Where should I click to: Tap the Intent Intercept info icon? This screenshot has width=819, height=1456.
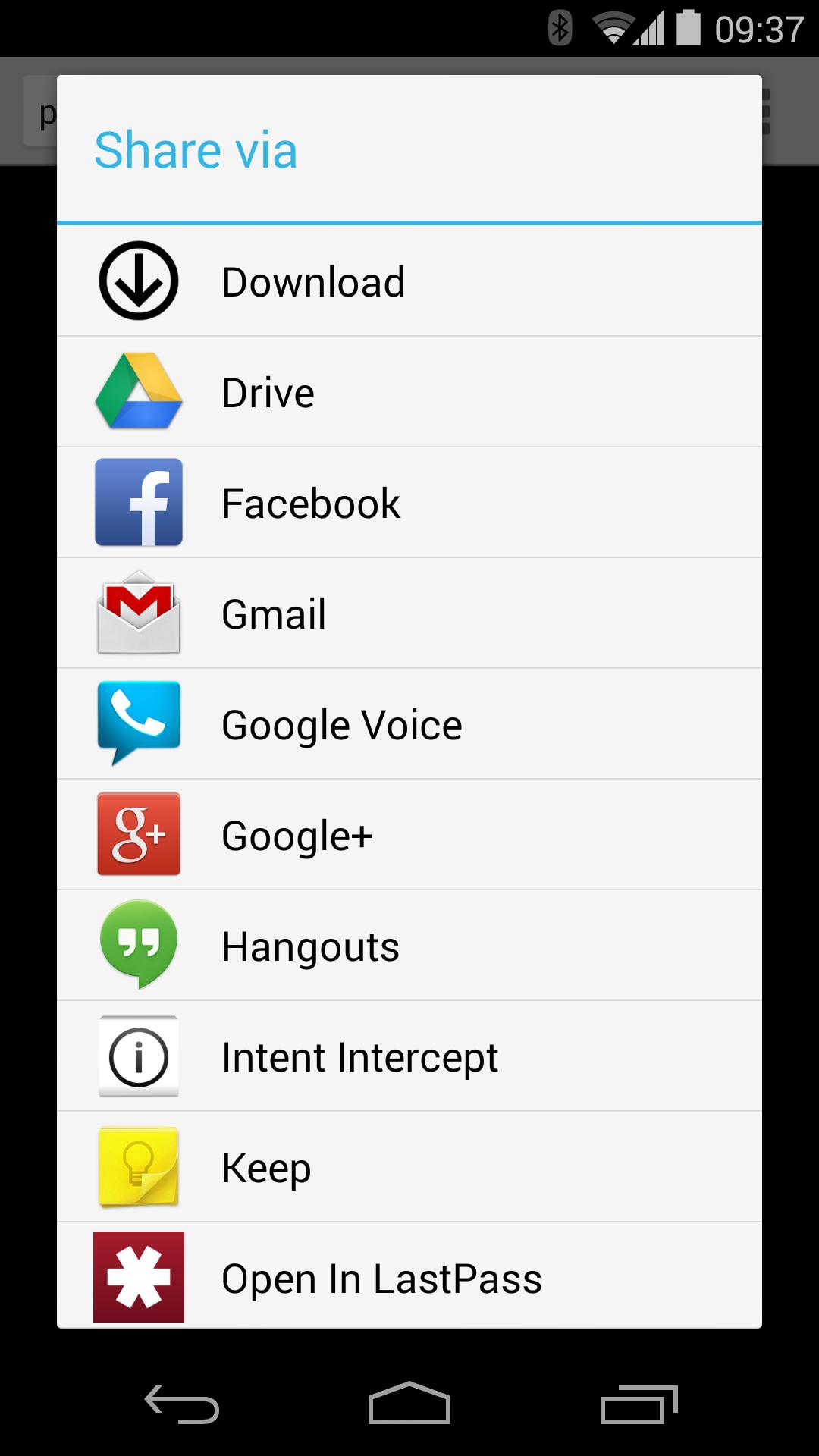(138, 1056)
